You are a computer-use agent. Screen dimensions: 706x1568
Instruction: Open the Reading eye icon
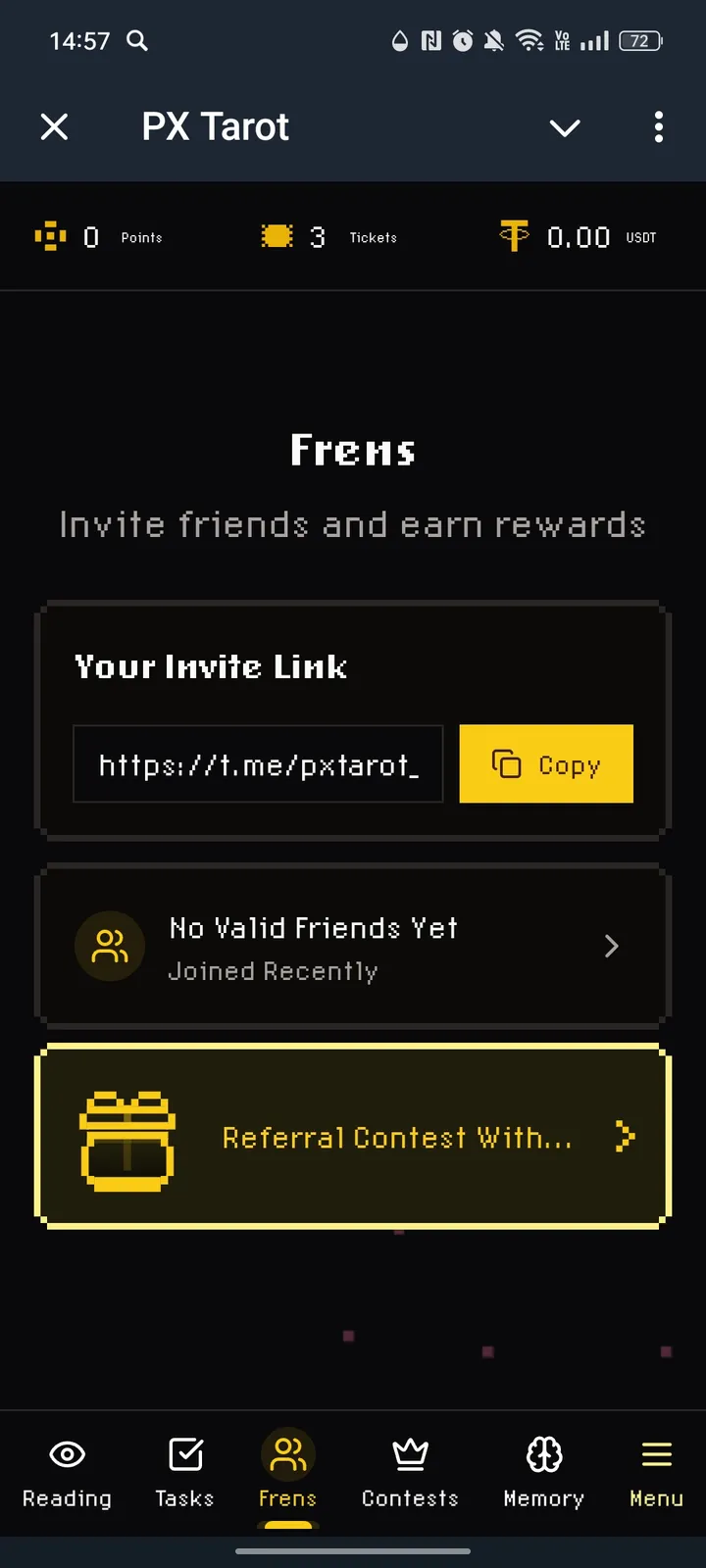pyautogui.click(x=66, y=1456)
